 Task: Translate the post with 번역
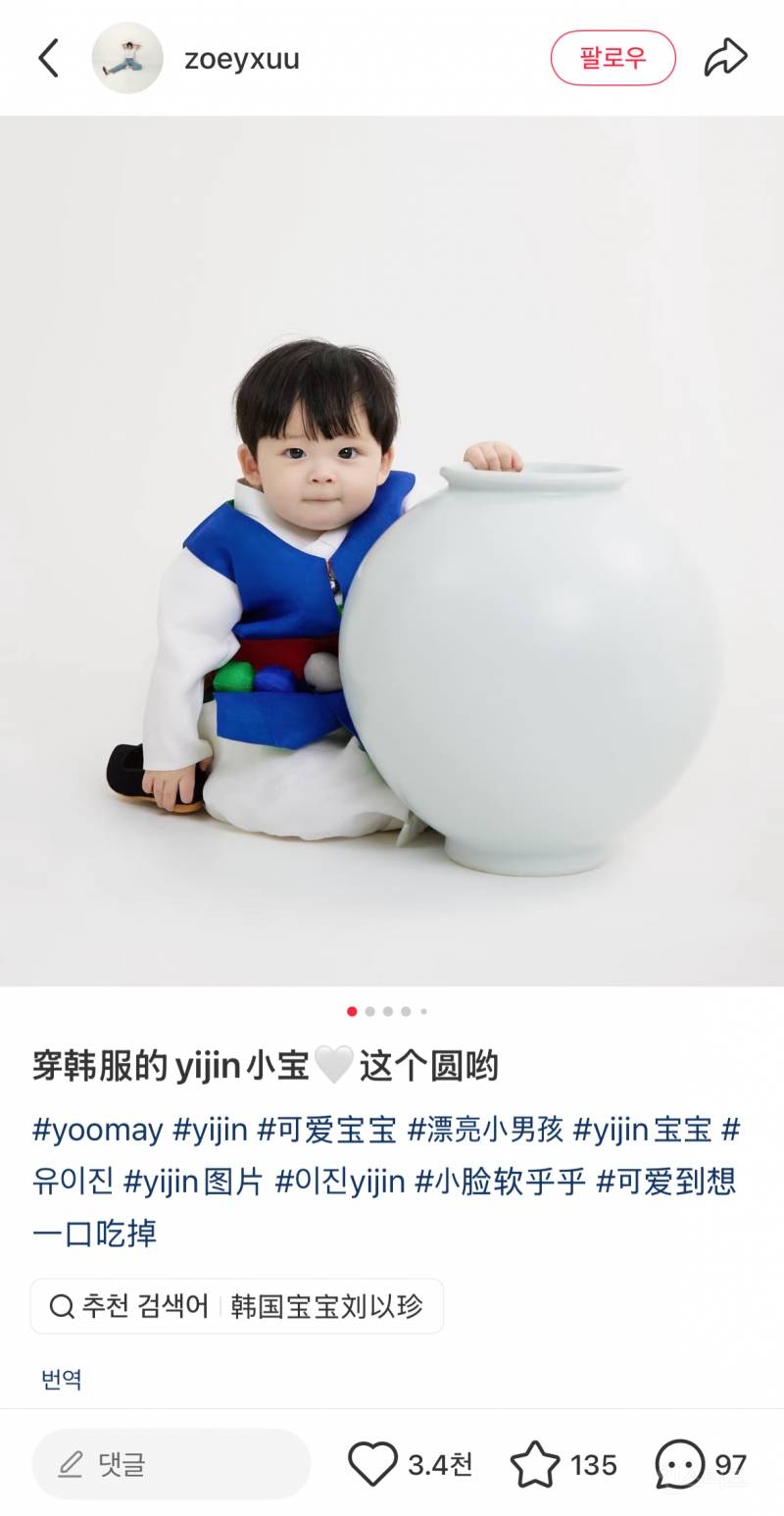click(x=61, y=1380)
